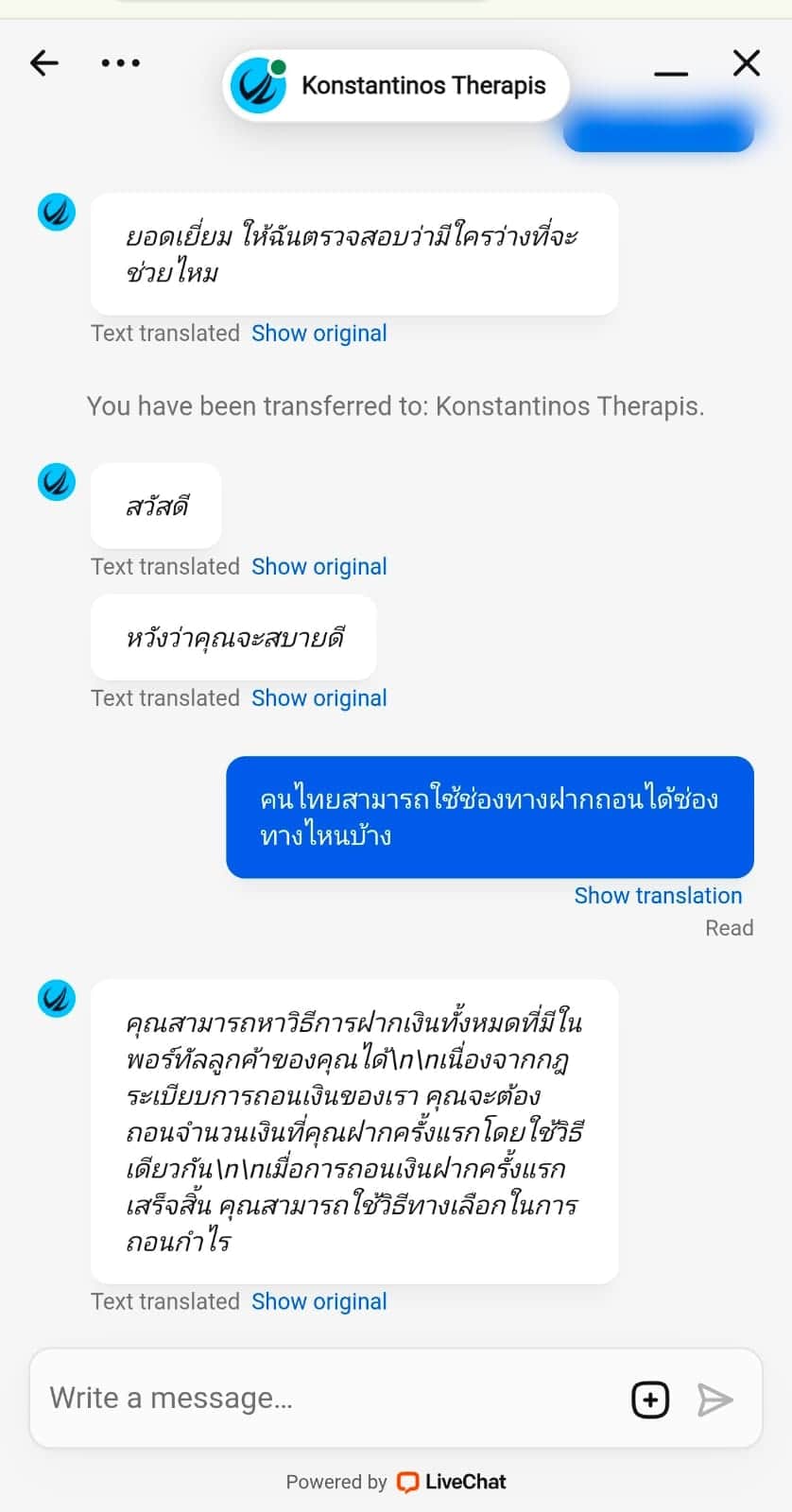The image size is (792, 1512).
Task: Show original under the หวังว่าคุณจะสบายดี message
Action: [x=319, y=697]
